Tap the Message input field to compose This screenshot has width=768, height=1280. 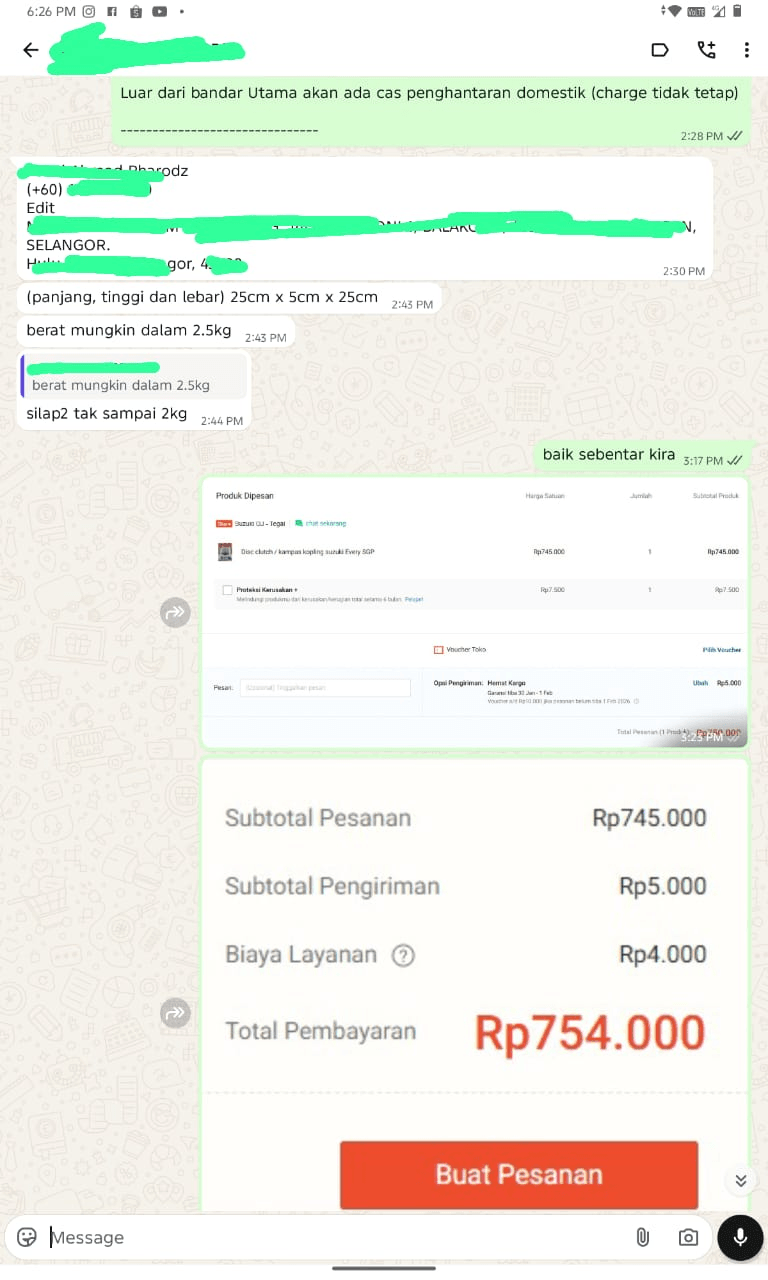coord(300,1237)
